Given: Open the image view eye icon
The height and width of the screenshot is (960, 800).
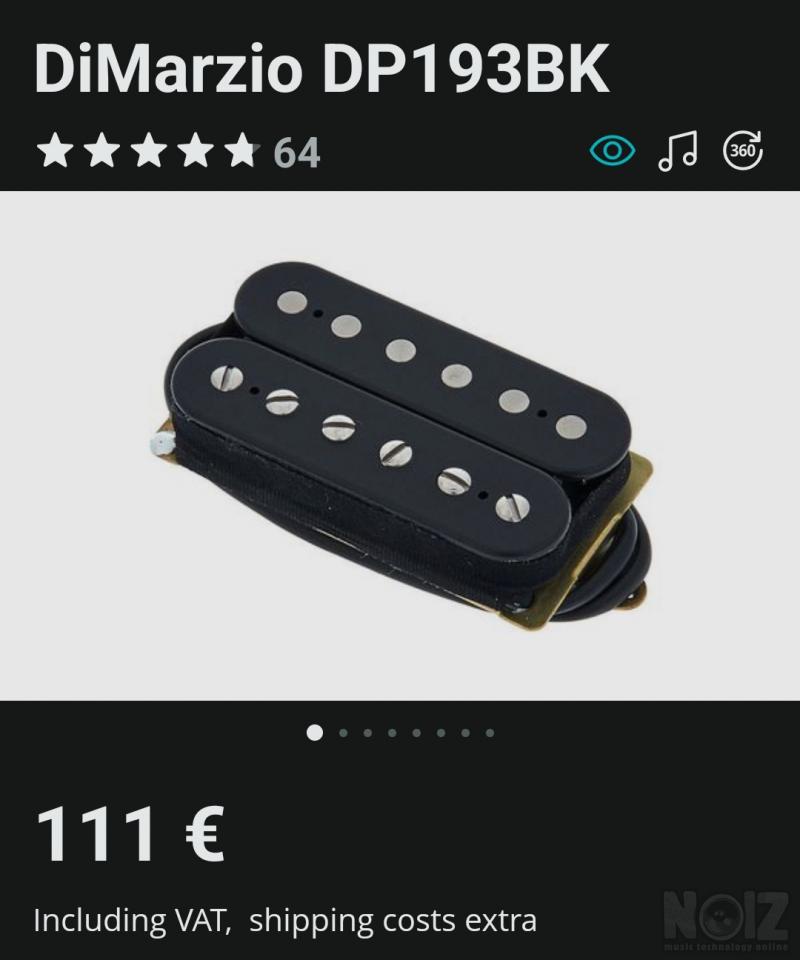Looking at the screenshot, I should tap(613, 152).
